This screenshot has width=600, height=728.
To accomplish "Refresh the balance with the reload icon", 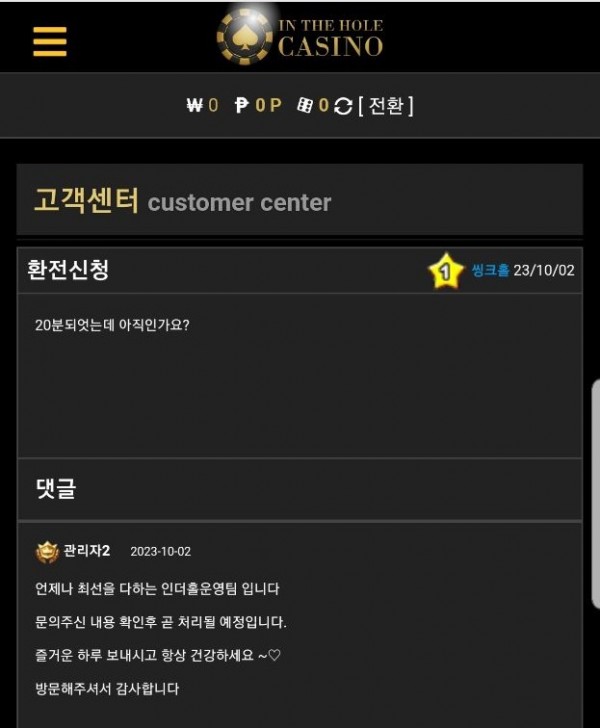I will (x=343, y=106).
